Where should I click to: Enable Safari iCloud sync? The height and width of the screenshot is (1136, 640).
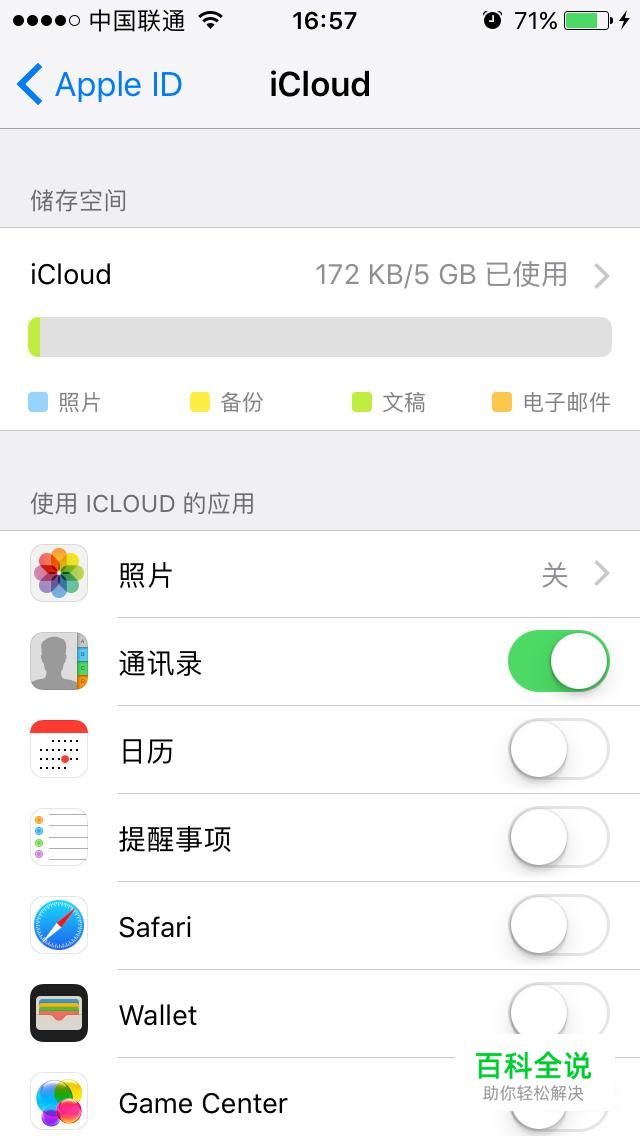pos(558,926)
